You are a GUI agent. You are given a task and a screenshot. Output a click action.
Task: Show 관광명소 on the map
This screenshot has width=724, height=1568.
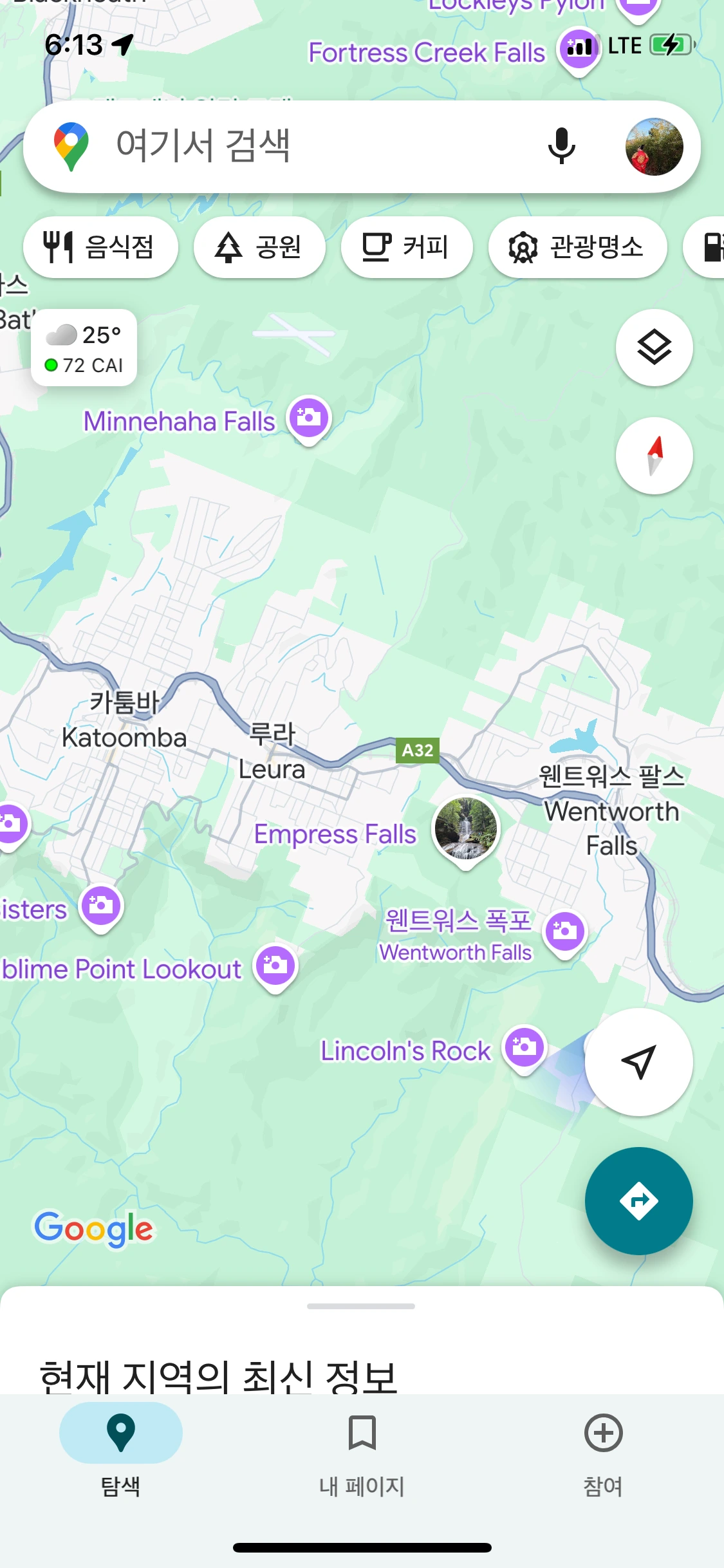click(x=577, y=247)
